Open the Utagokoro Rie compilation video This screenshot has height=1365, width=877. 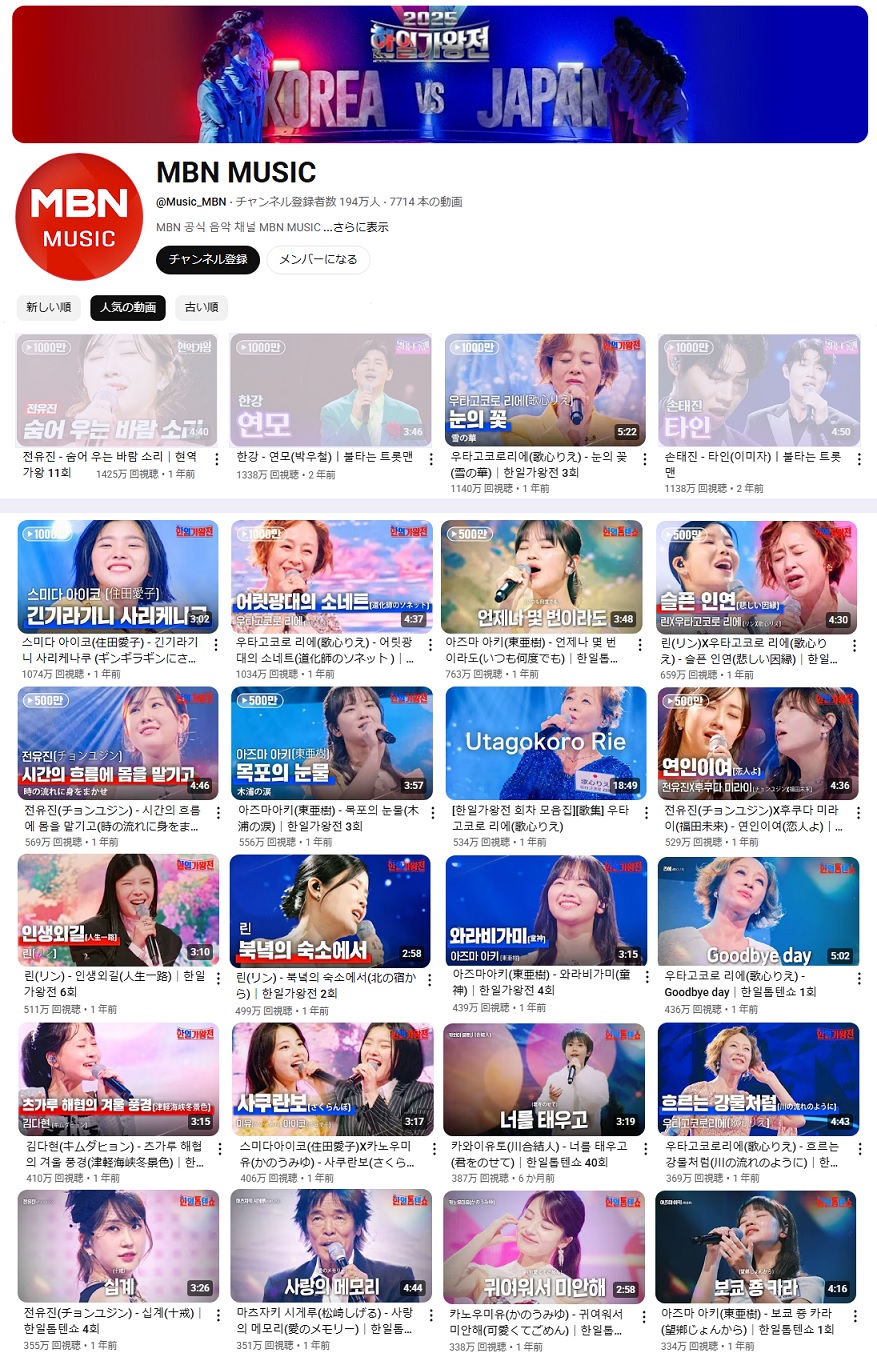(545, 743)
